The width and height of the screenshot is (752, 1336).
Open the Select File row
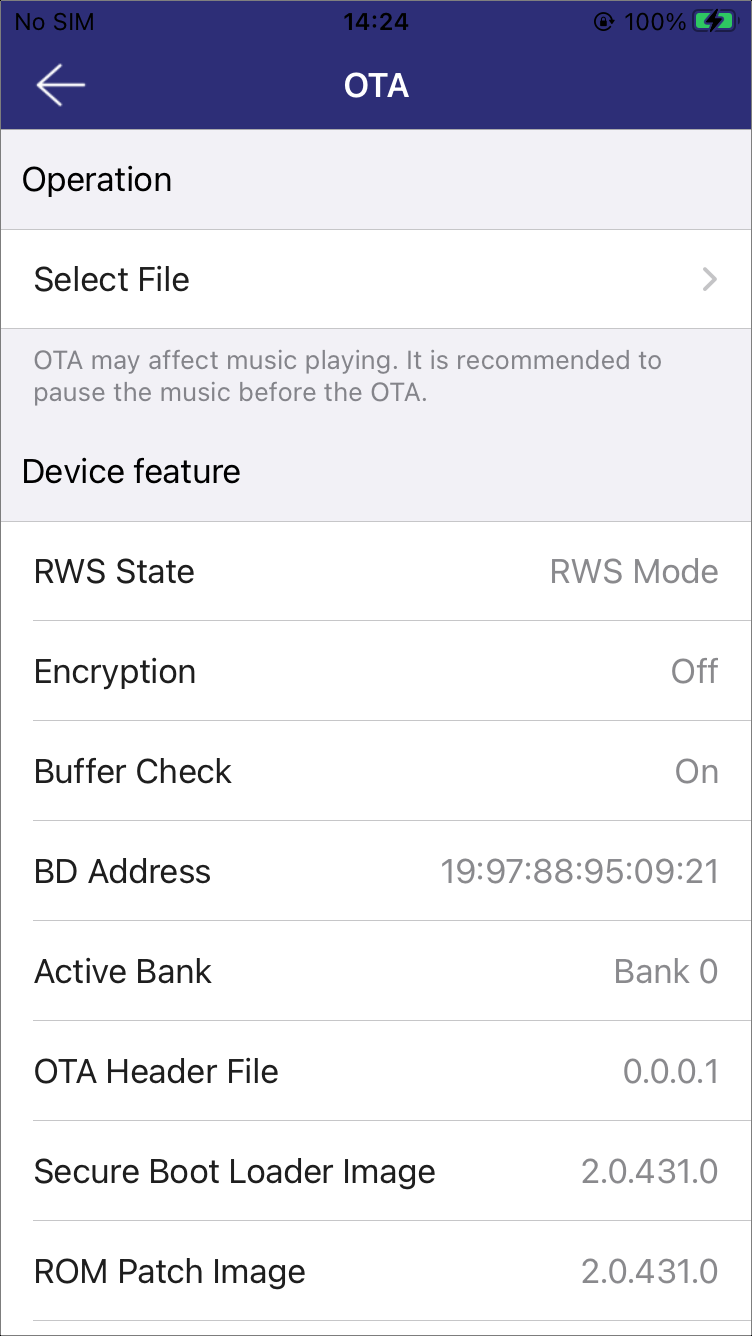coord(376,279)
